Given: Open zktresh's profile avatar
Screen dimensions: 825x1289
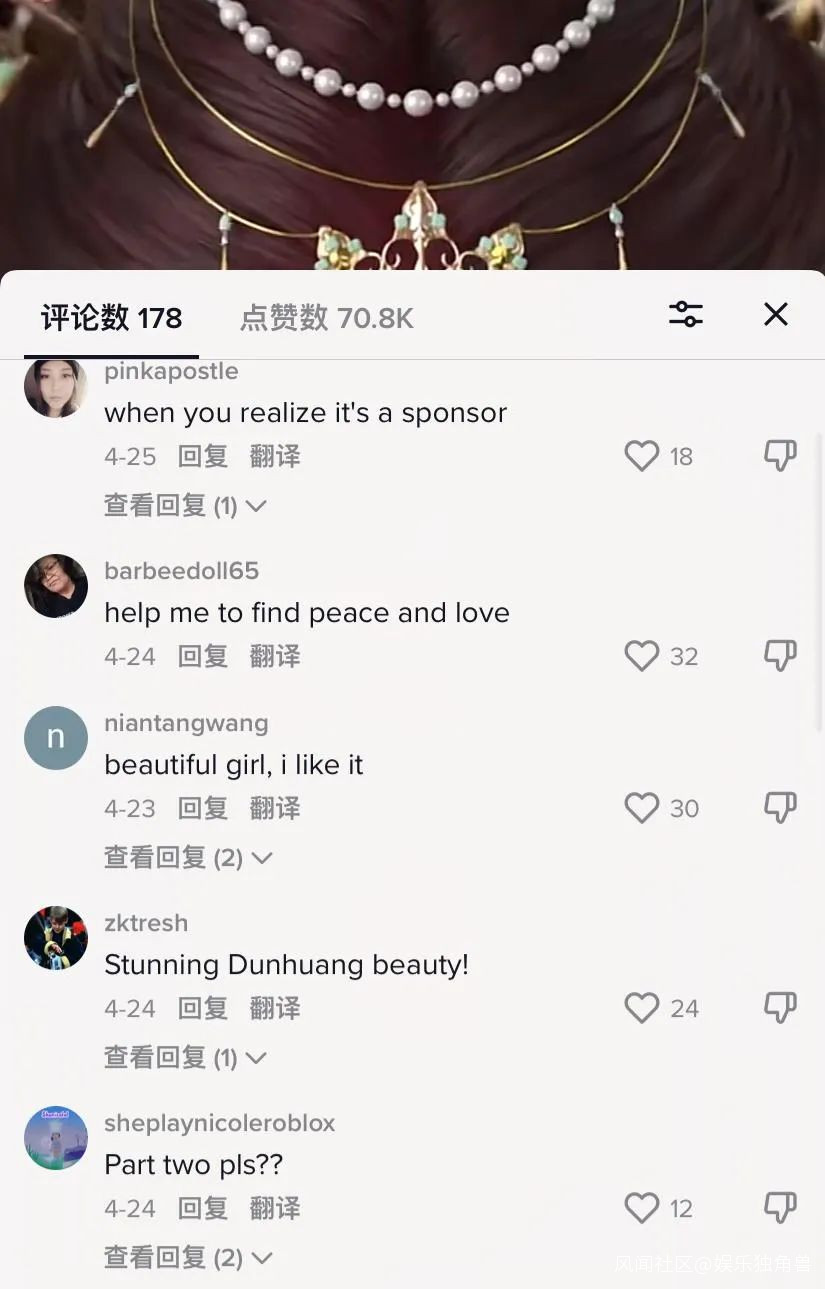Looking at the screenshot, I should click(56, 938).
